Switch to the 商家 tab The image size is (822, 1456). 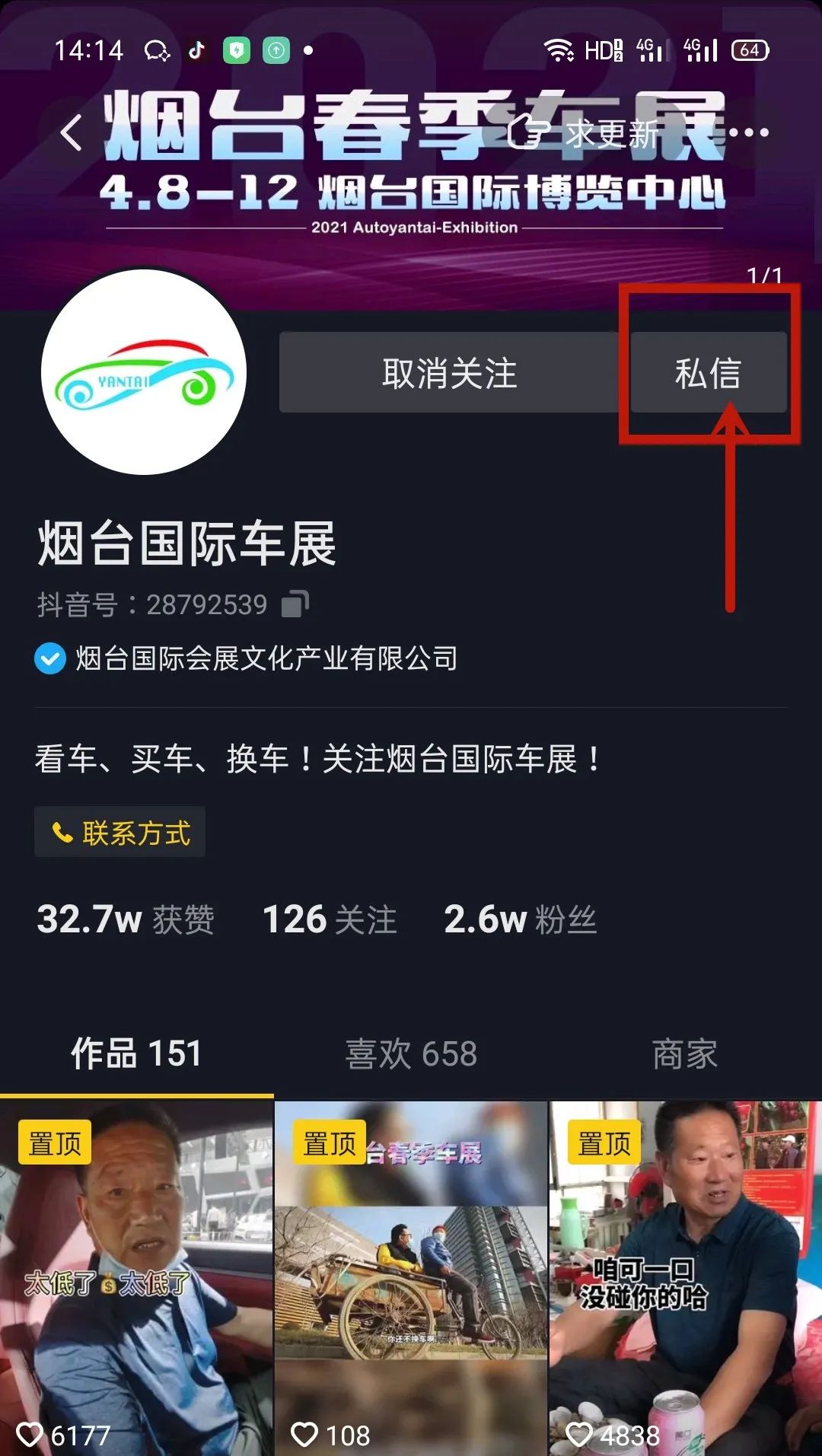(x=684, y=1054)
